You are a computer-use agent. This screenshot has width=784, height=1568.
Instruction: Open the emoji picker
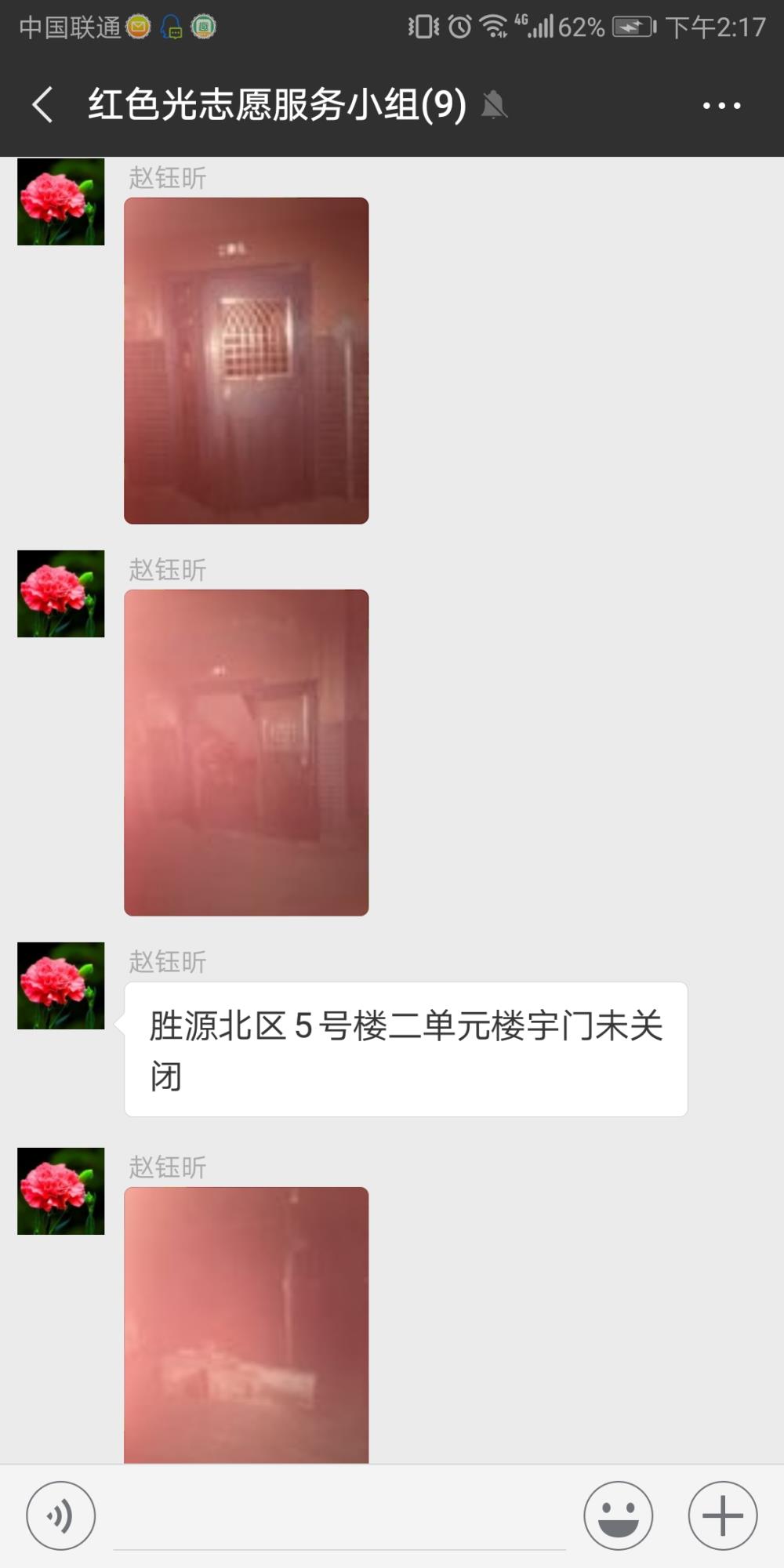[618, 1515]
